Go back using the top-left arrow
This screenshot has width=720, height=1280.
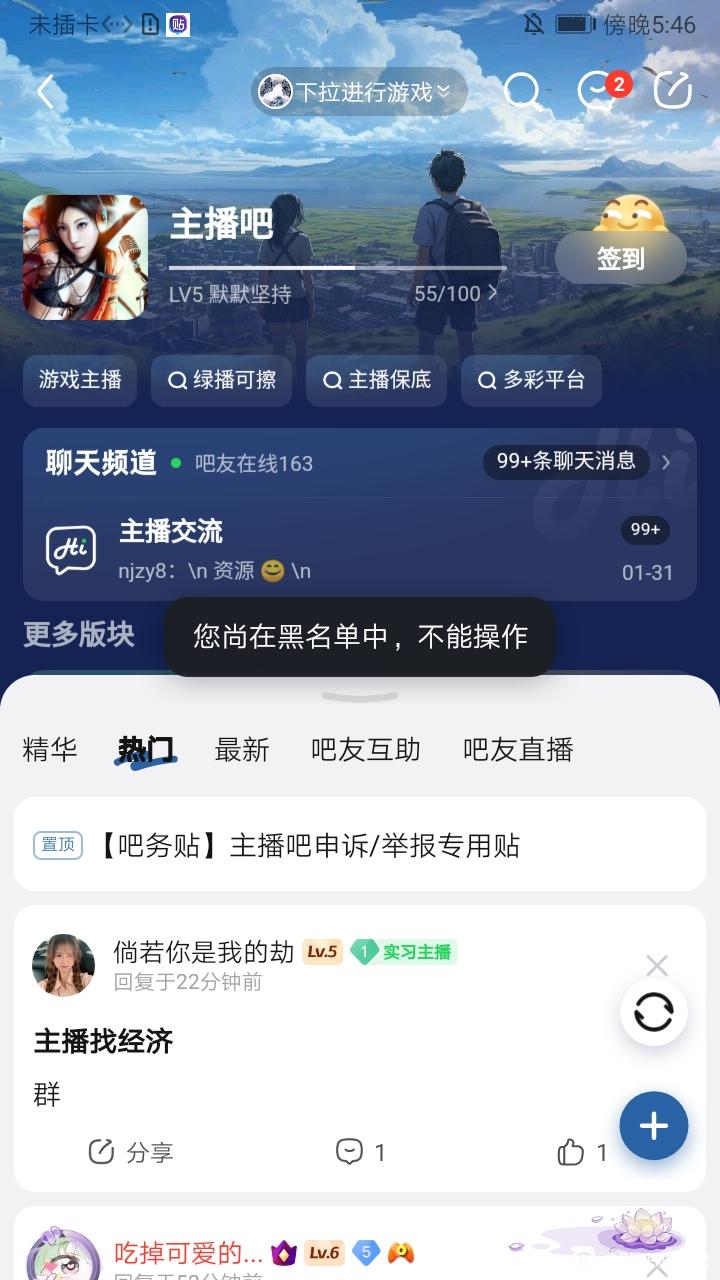45,92
